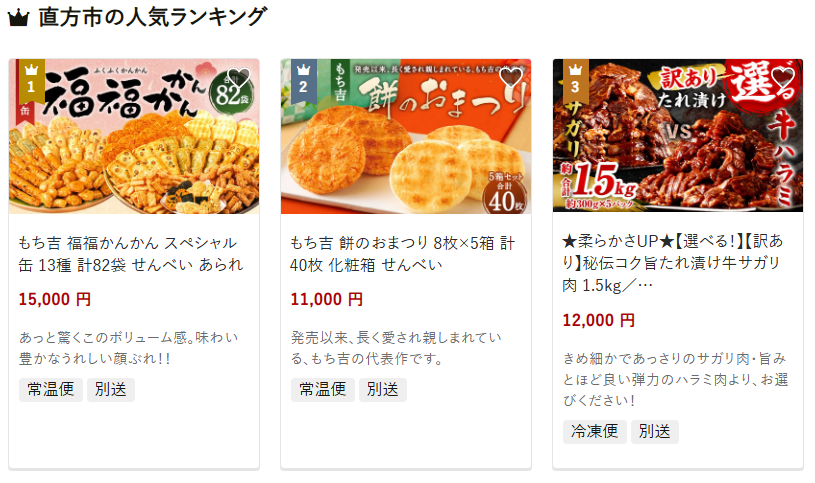Tap the 常温便 tag under 餅のおまつり
815x483 pixels.
[321, 390]
